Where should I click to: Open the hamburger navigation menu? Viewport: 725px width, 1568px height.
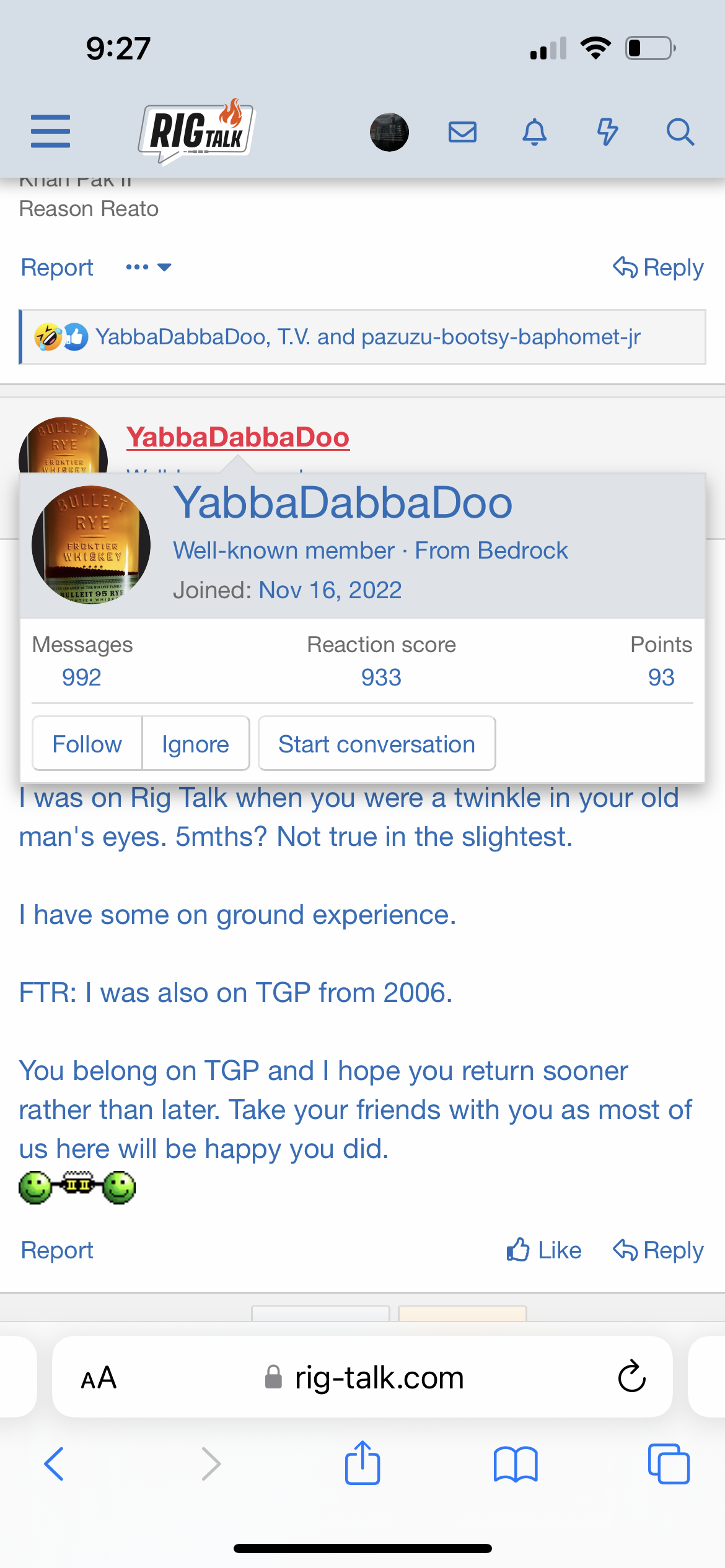[x=50, y=131]
